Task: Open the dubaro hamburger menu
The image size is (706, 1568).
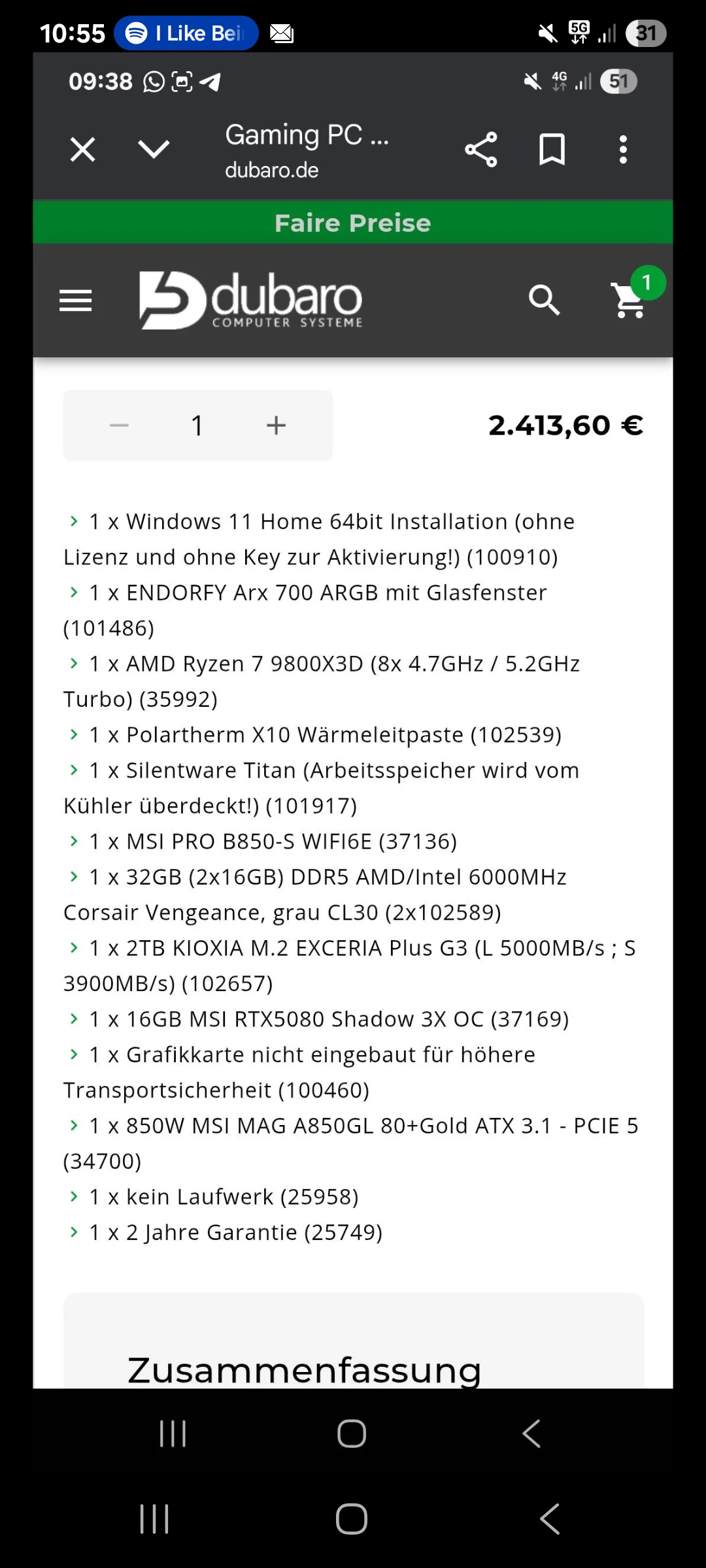Action: [x=76, y=301]
